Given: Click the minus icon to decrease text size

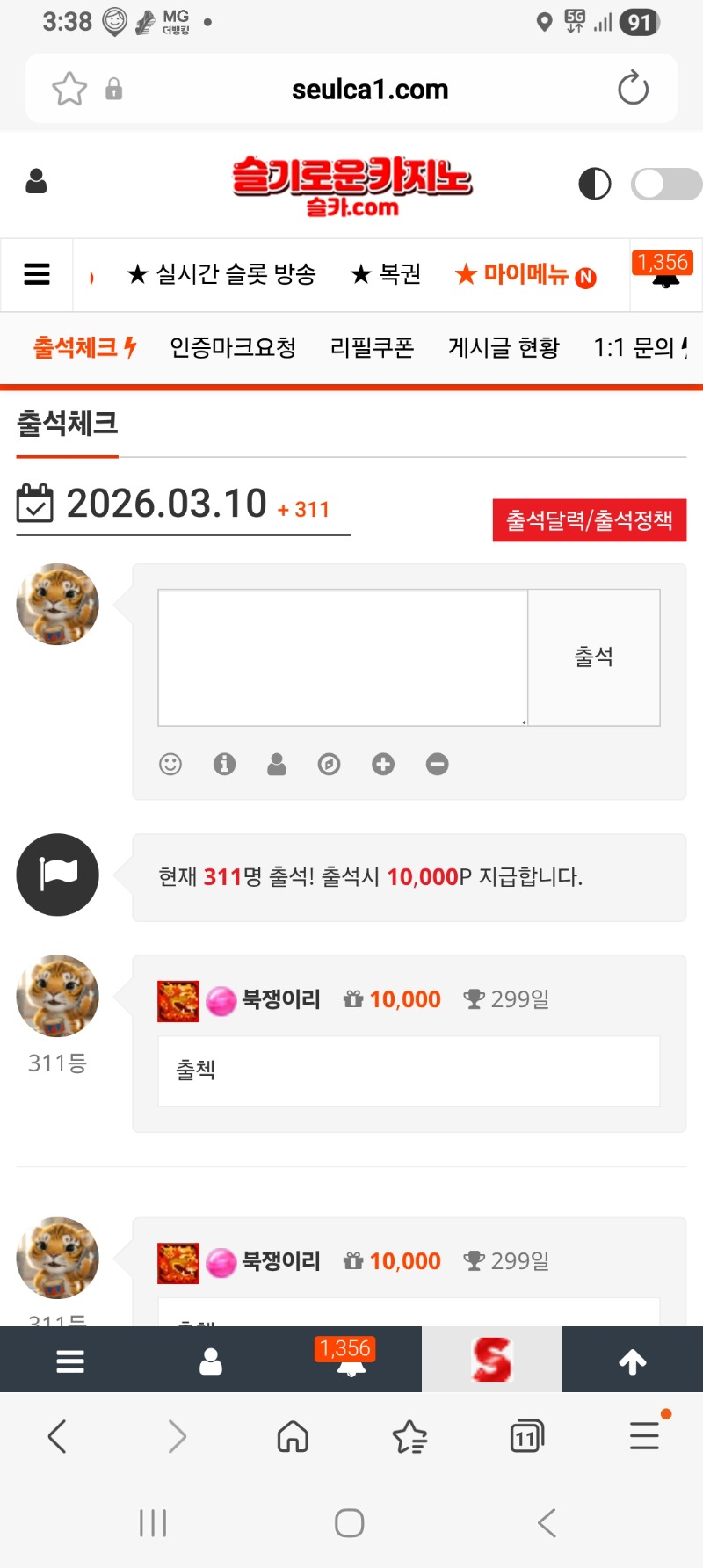Looking at the screenshot, I should point(437,764).
